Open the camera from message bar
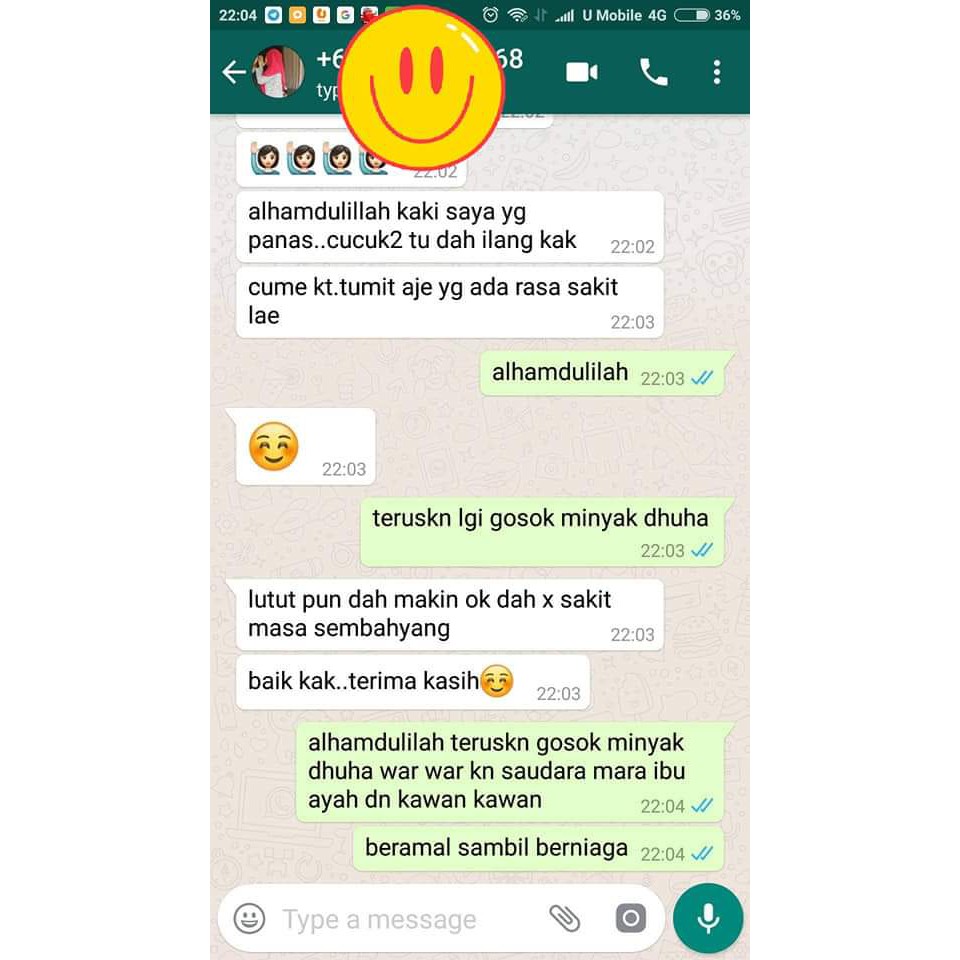 (x=631, y=918)
